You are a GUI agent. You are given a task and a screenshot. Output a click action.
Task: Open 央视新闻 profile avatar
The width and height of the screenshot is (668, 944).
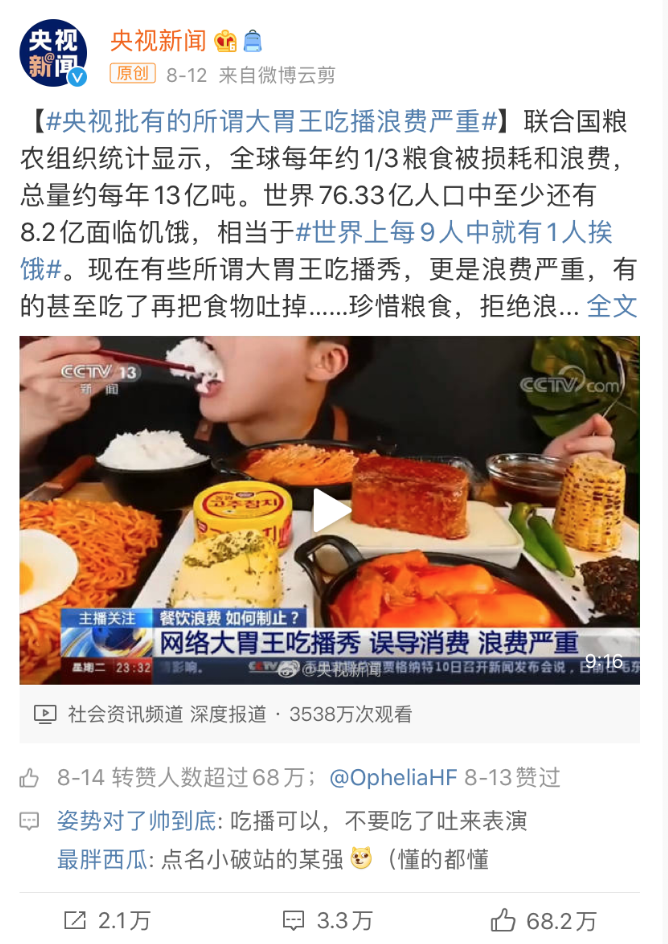click(54, 53)
